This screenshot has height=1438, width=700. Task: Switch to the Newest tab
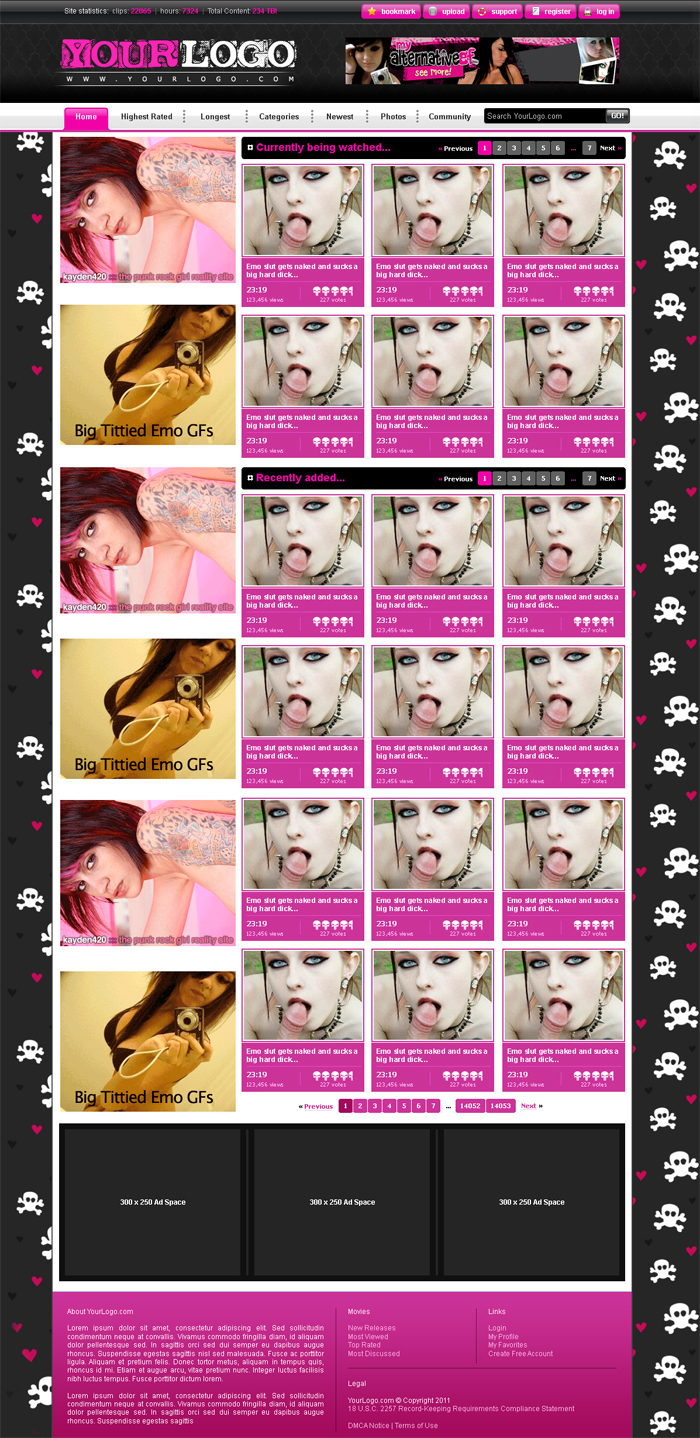pyautogui.click(x=339, y=117)
